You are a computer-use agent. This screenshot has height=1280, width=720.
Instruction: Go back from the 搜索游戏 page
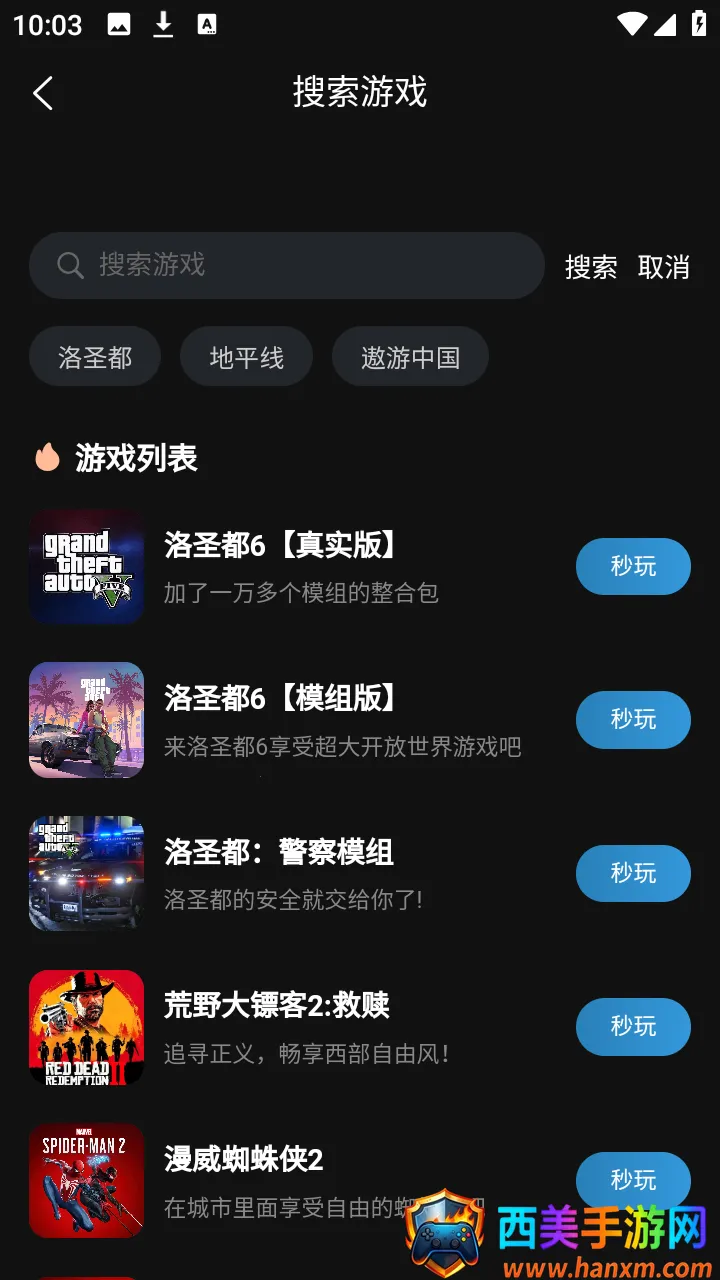pyautogui.click(x=43, y=93)
